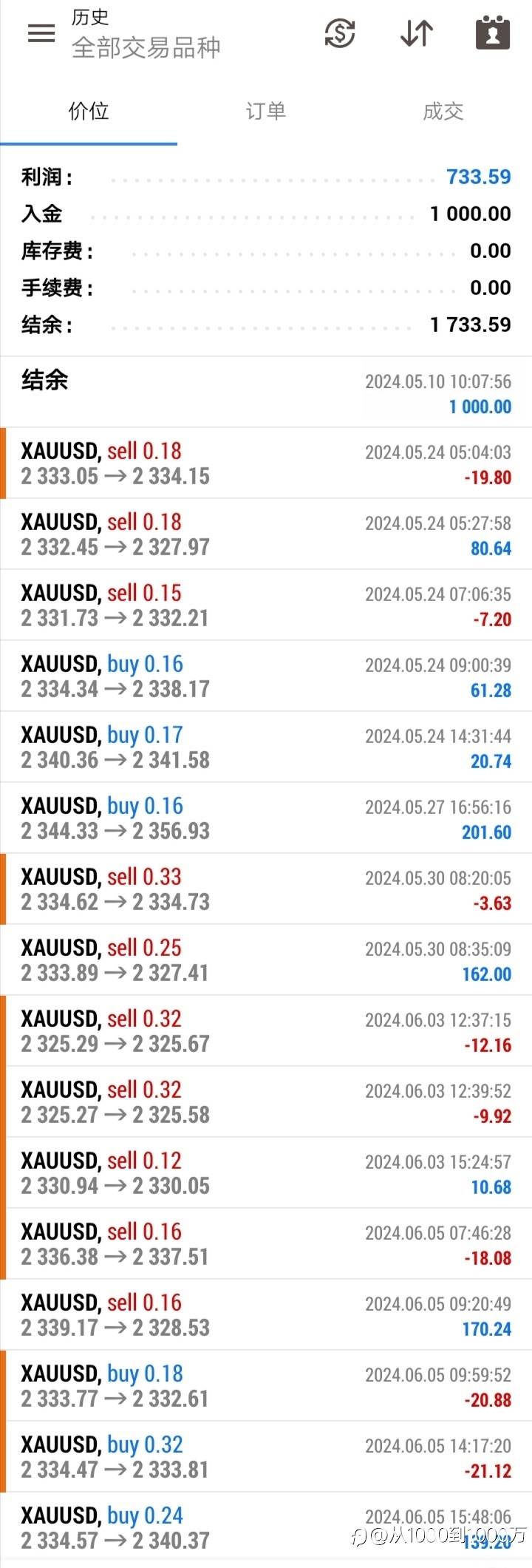This screenshot has width=532, height=1568.
Task: Open the calendar date range picker
Action: [492, 33]
